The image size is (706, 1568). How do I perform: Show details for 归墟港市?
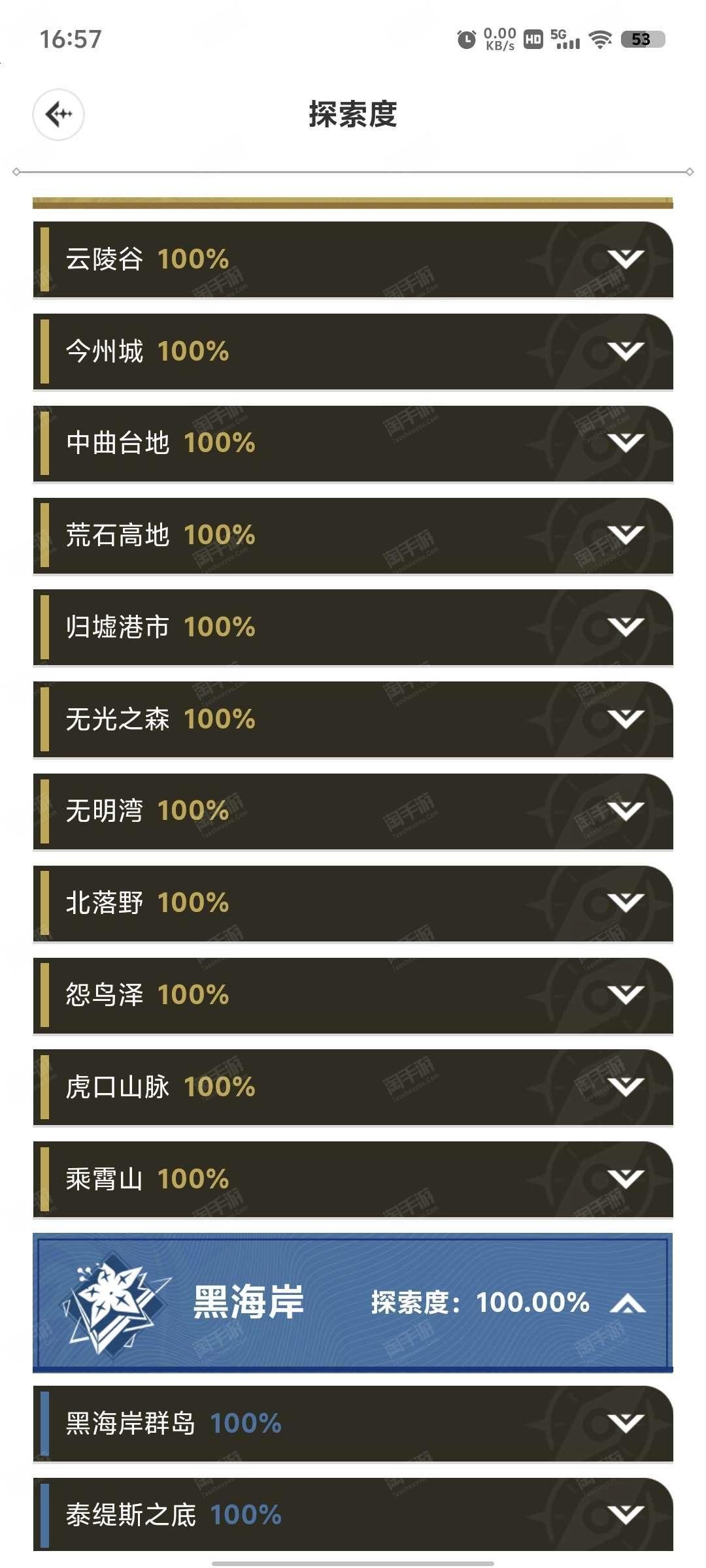point(353,627)
